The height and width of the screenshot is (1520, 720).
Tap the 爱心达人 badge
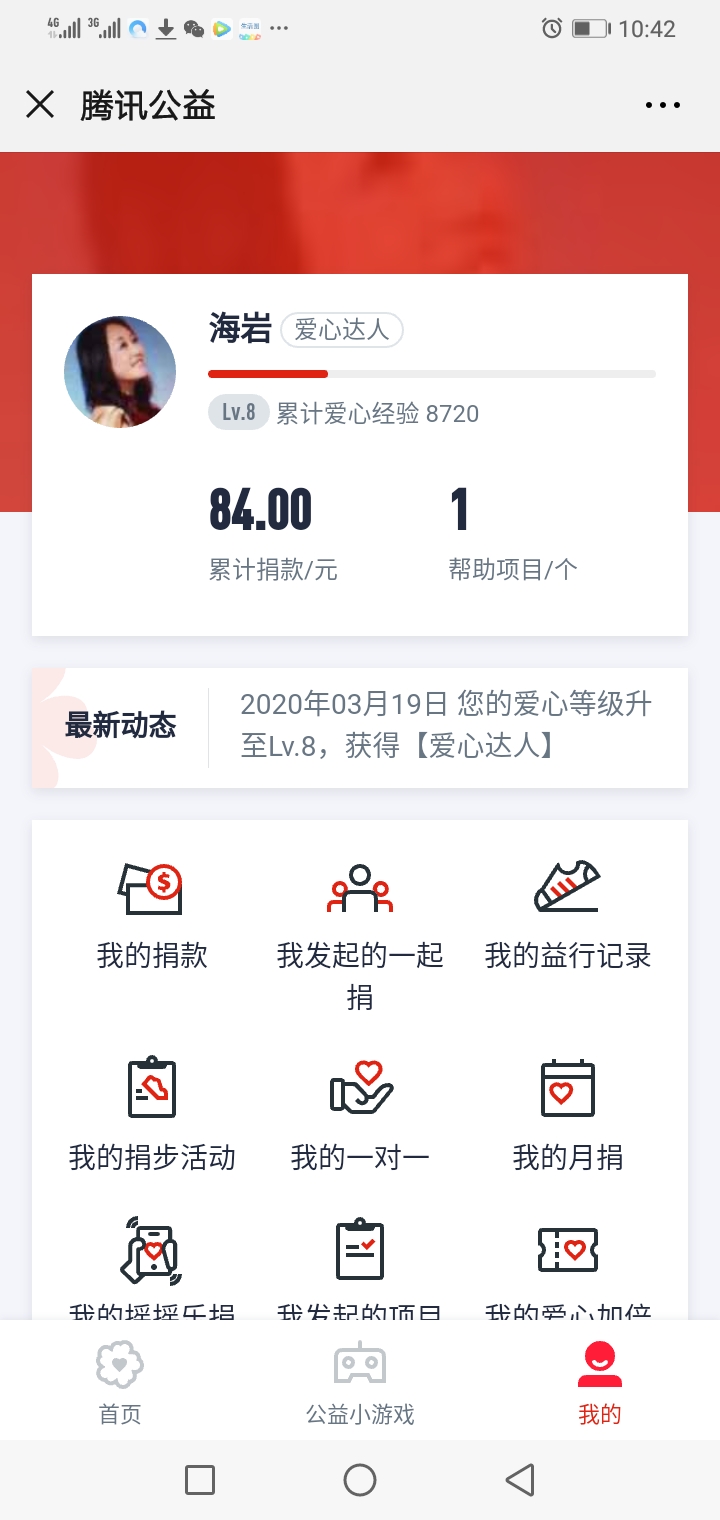point(342,330)
